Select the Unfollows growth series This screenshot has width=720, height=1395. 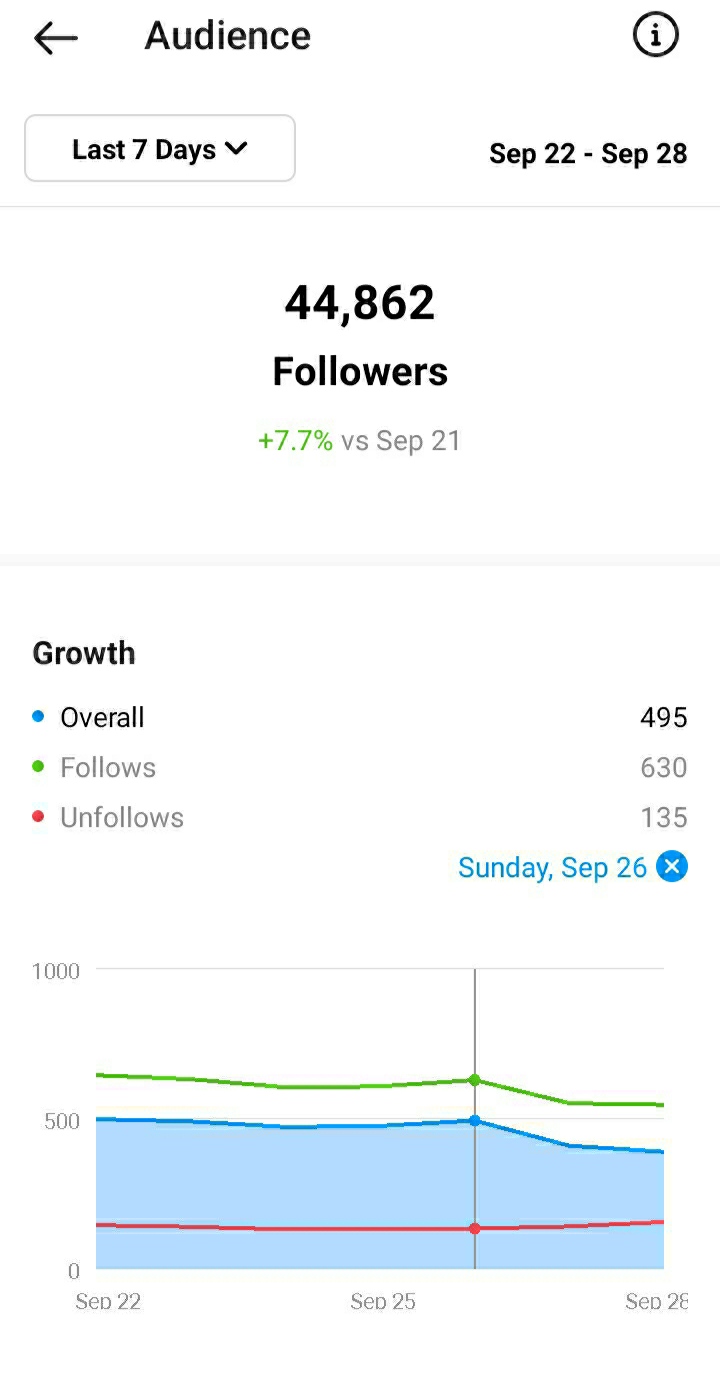(x=360, y=818)
